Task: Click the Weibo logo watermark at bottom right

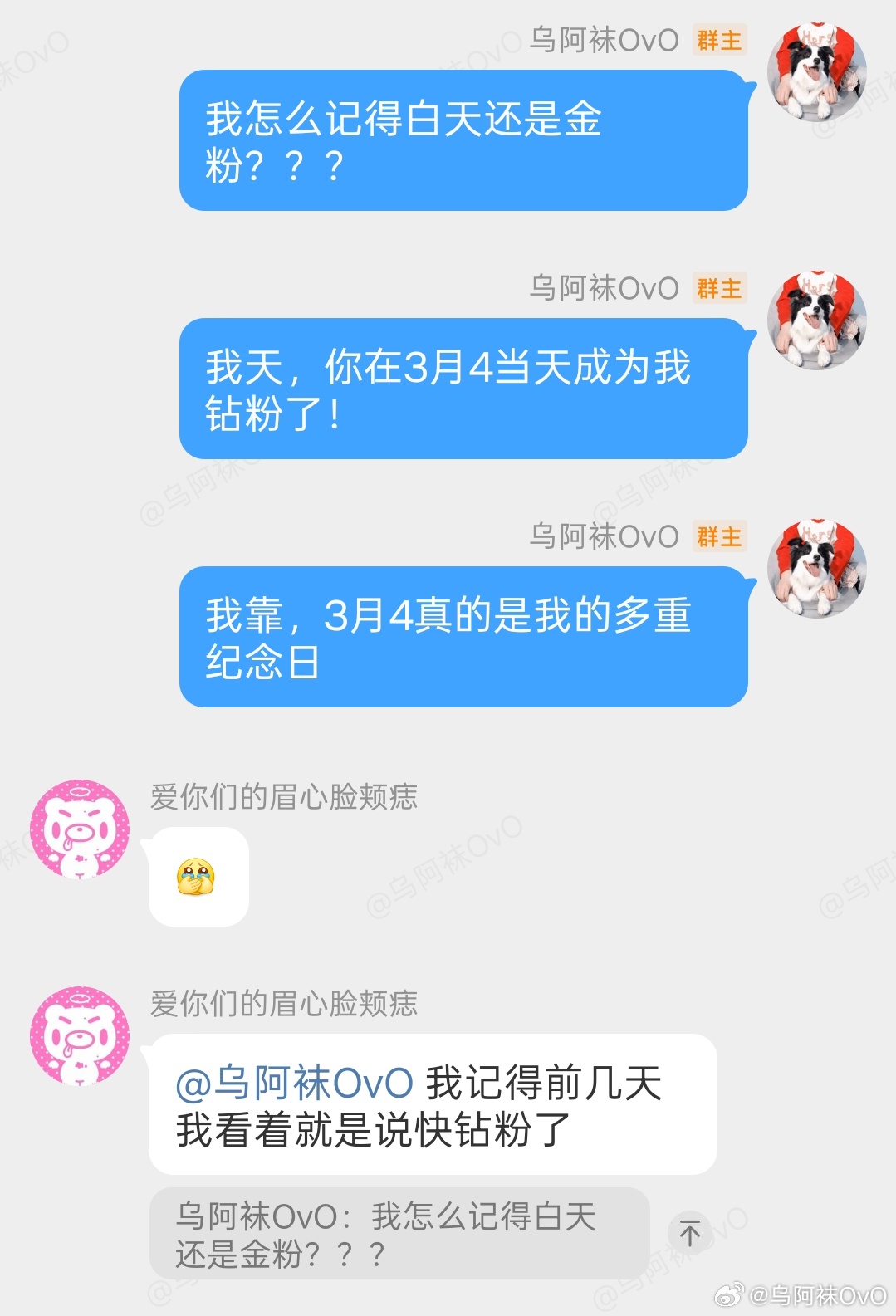Action: tap(731, 1294)
